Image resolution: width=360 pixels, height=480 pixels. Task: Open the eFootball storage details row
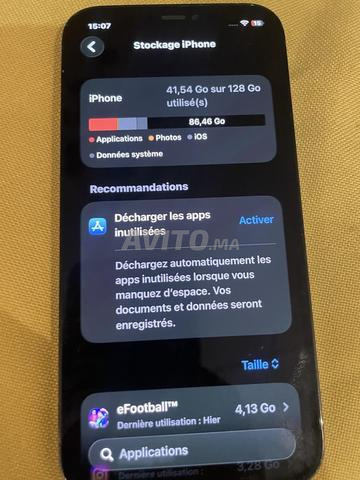(190, 413)
